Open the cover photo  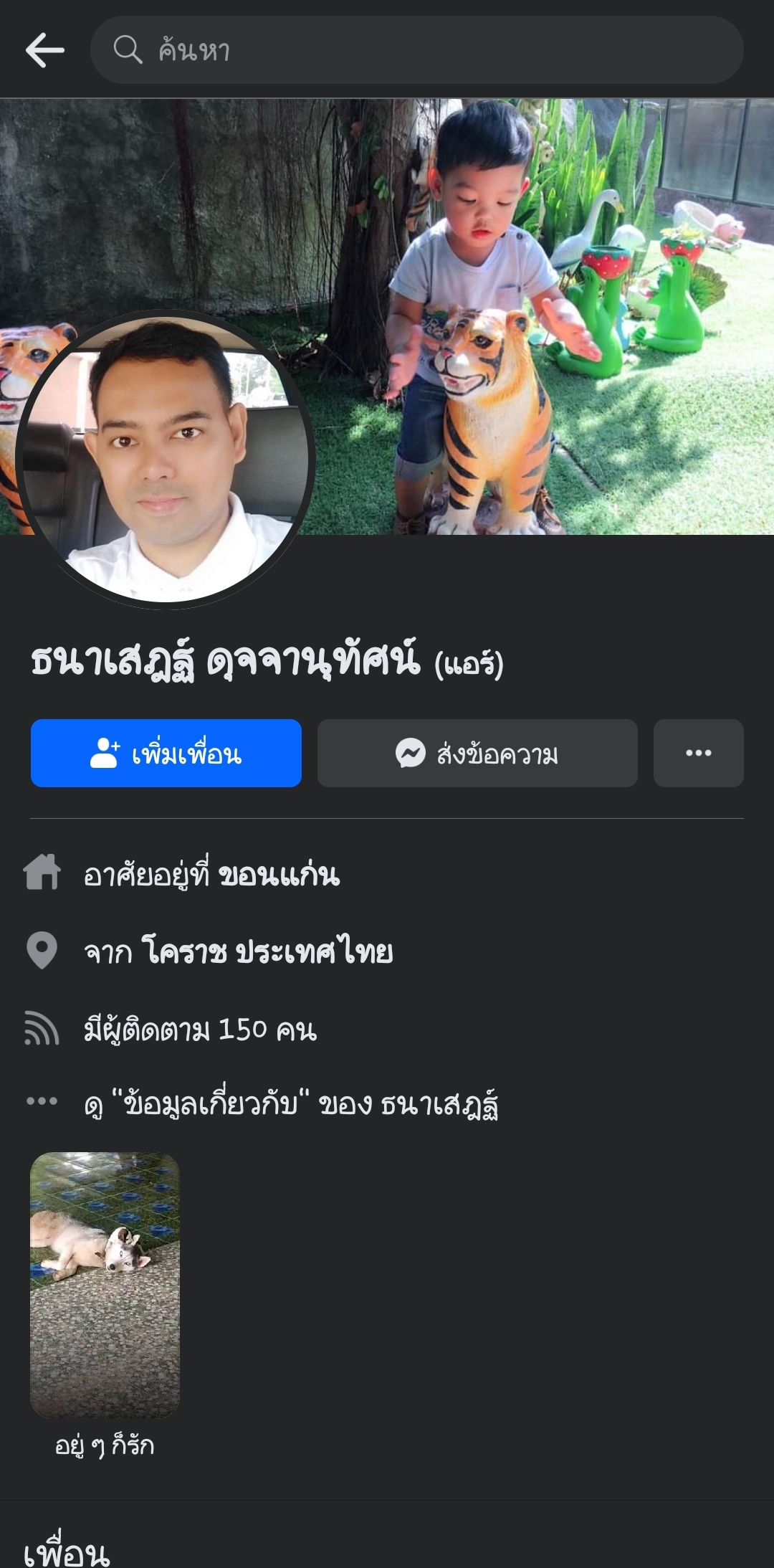(545, 287)
